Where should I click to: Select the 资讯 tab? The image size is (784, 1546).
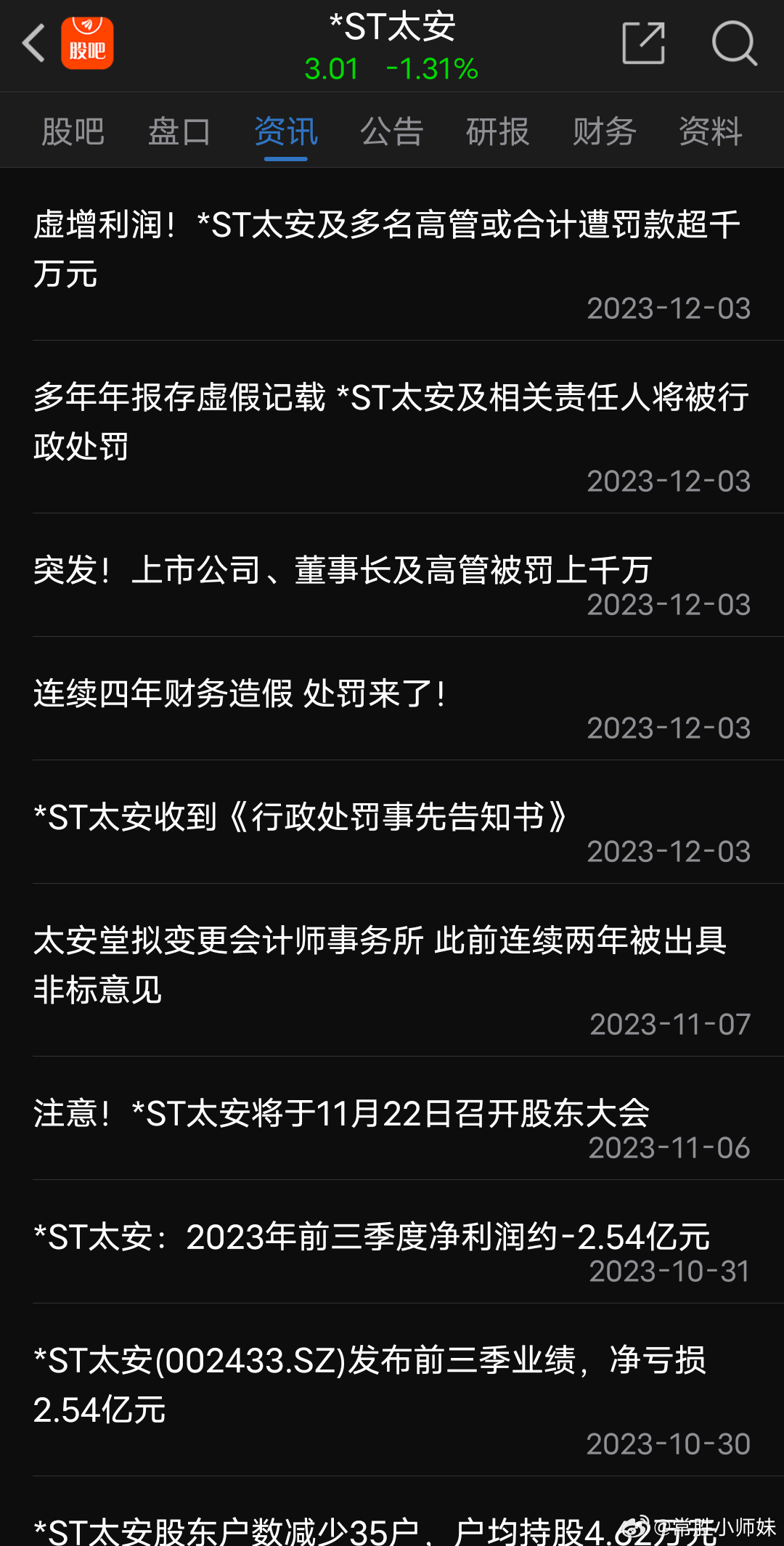[285, 131]
